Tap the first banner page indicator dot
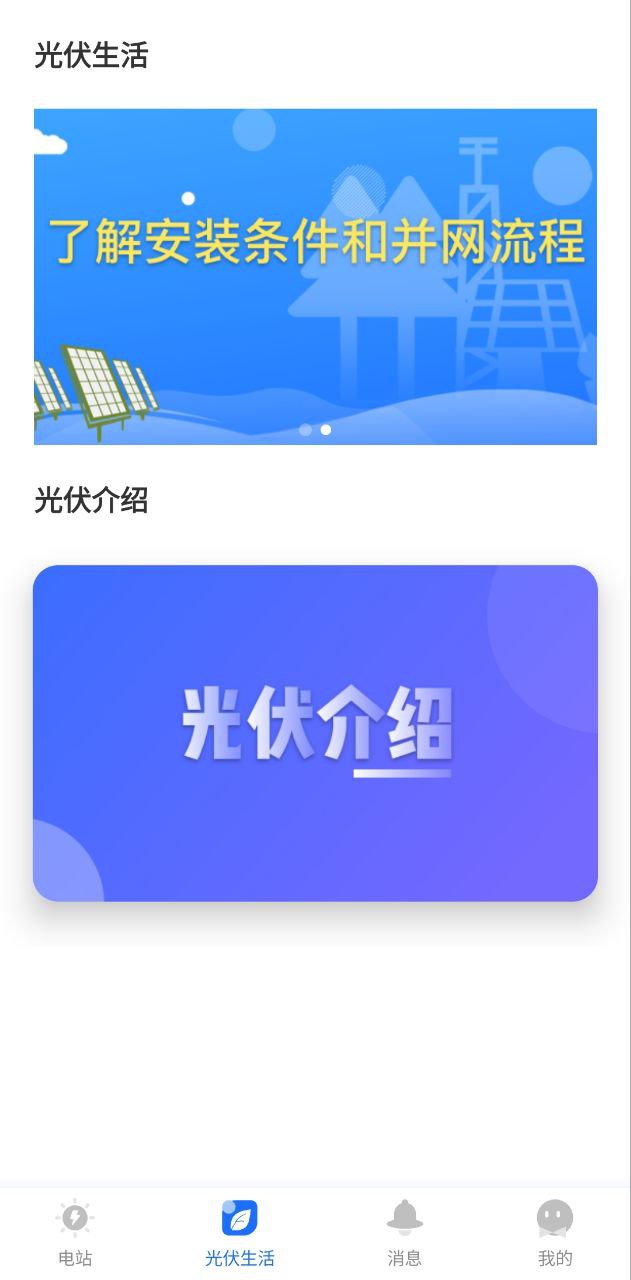The image size is (631, 1280). tap(305, 430)
